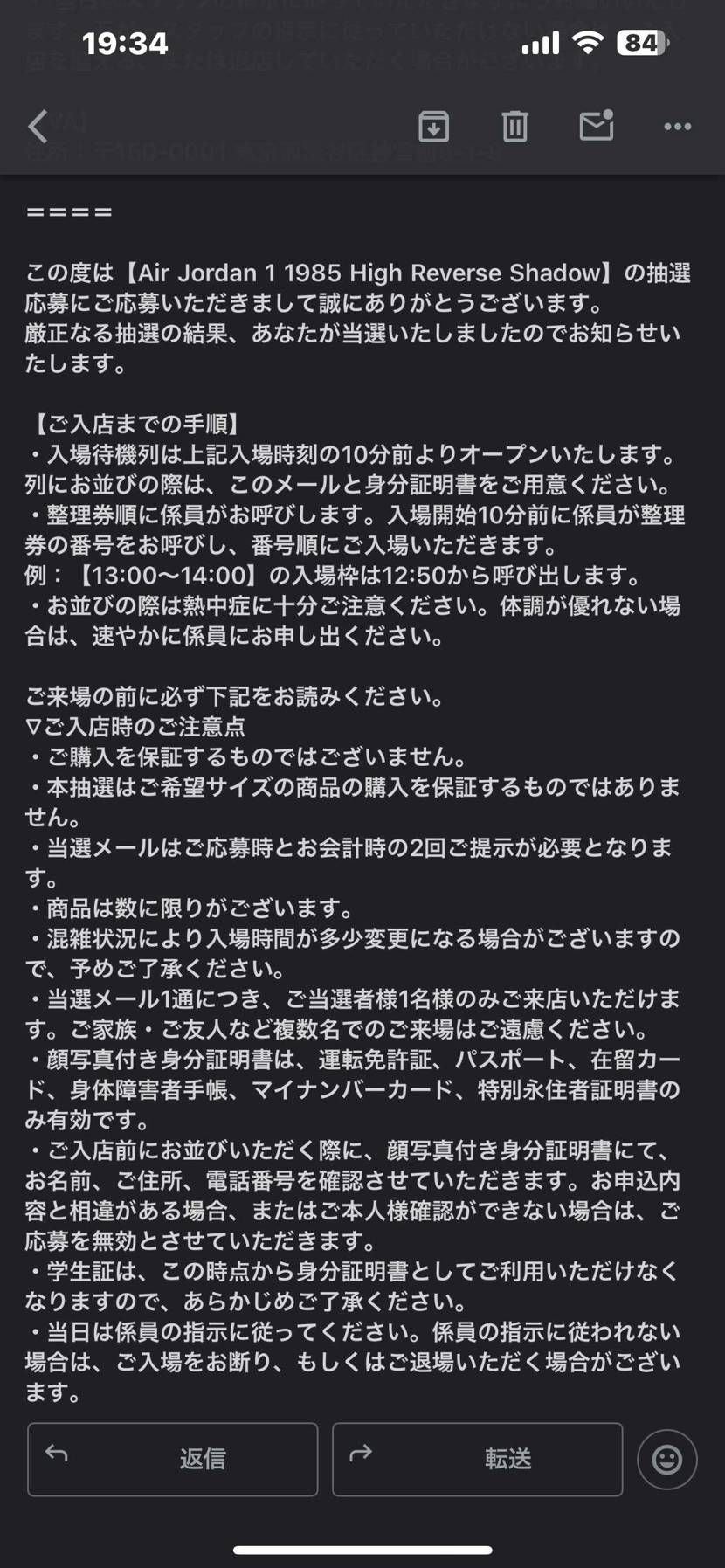Screen dimensions: 725x1568
Task: Go back to the inbox
Action: click(x=38, y=127)
